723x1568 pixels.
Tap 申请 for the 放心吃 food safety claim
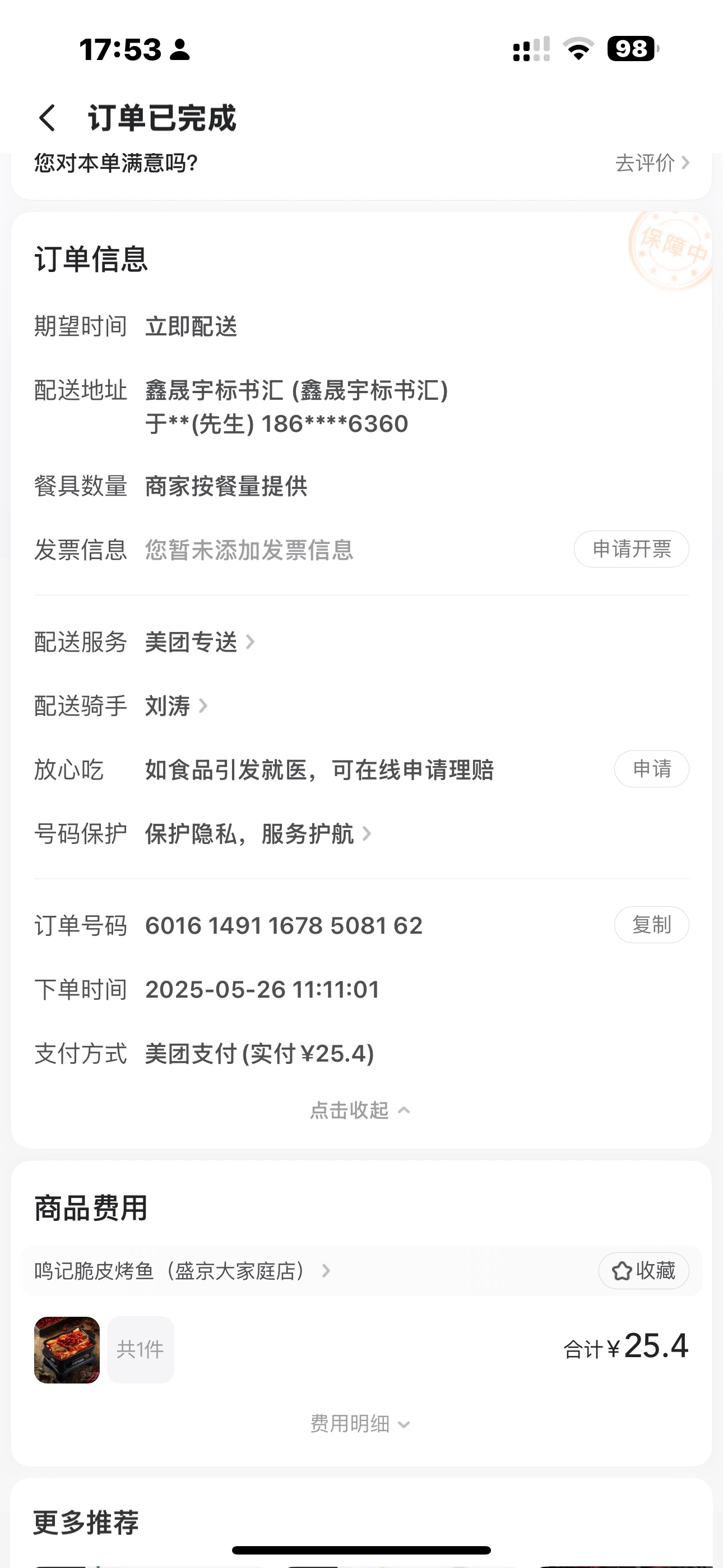coord(651,769)
